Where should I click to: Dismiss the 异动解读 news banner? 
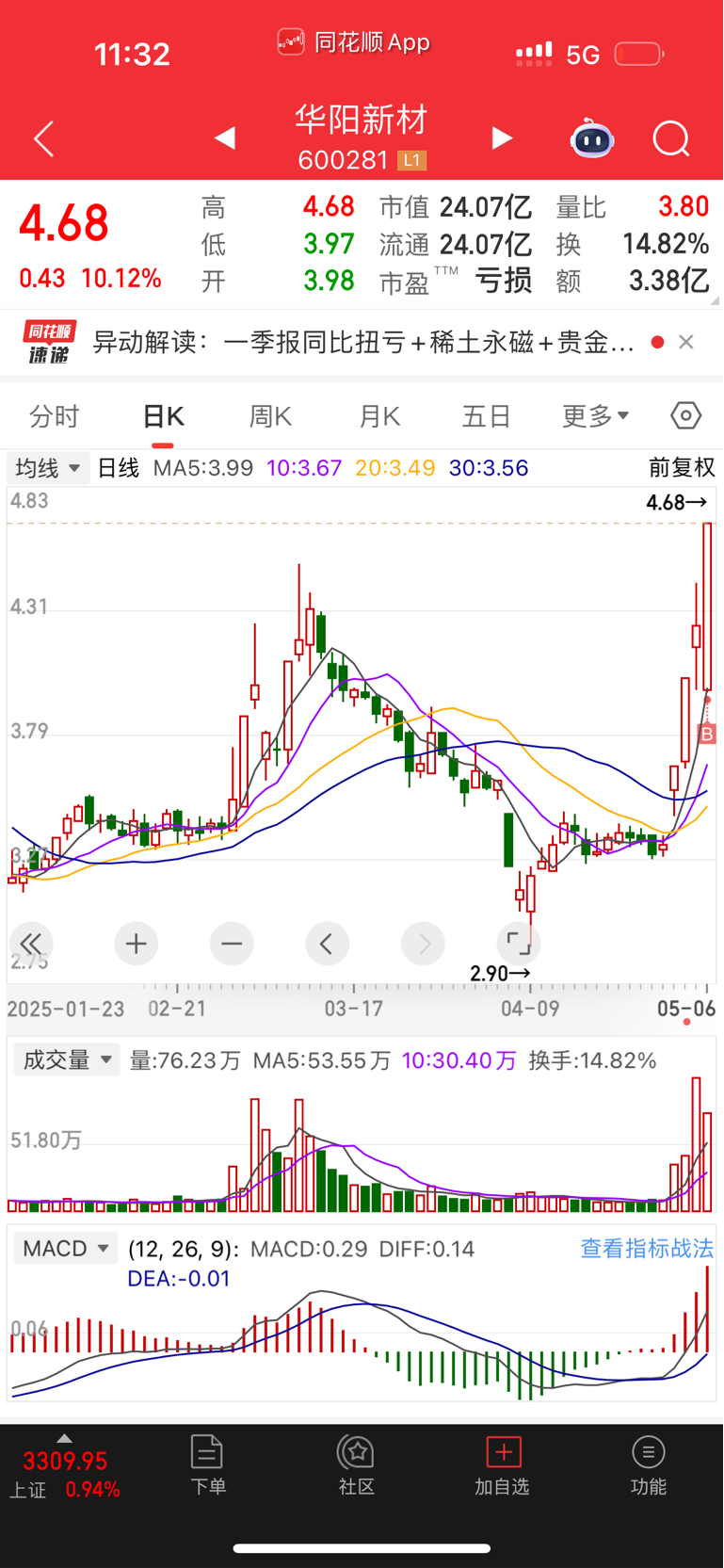click(686, 342)
